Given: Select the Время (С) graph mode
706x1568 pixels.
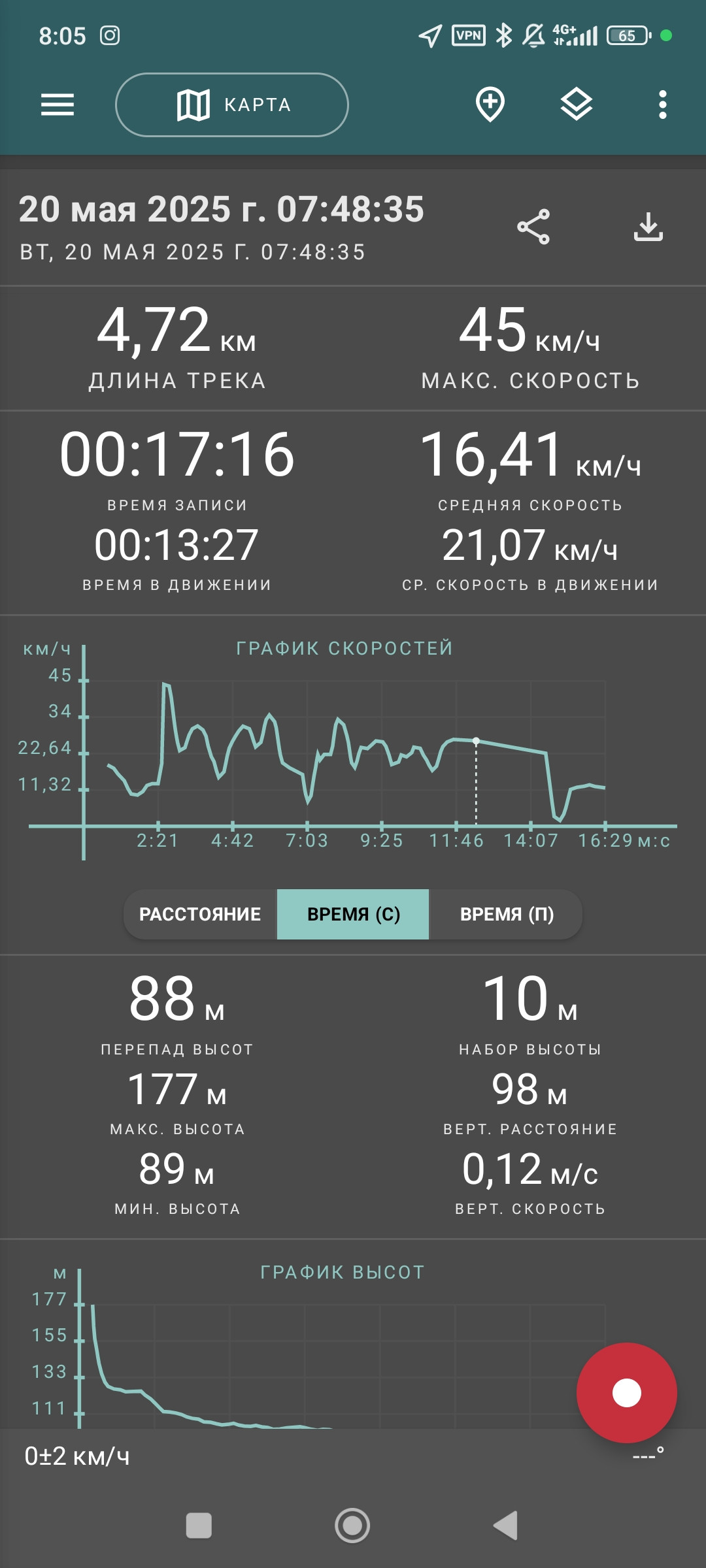Looking at the screenshot, I should (x=353, y=914).
